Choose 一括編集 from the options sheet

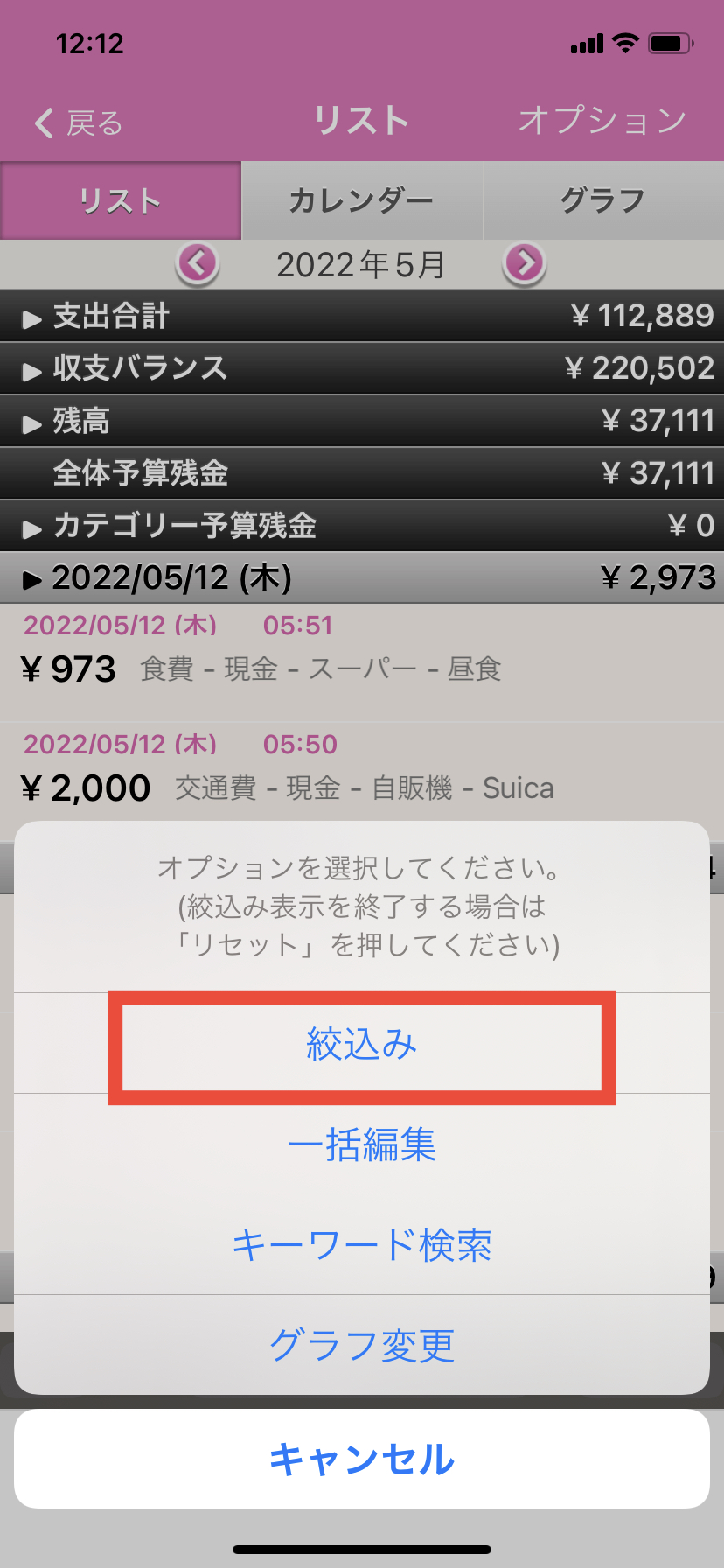(x=362, y=1144)
